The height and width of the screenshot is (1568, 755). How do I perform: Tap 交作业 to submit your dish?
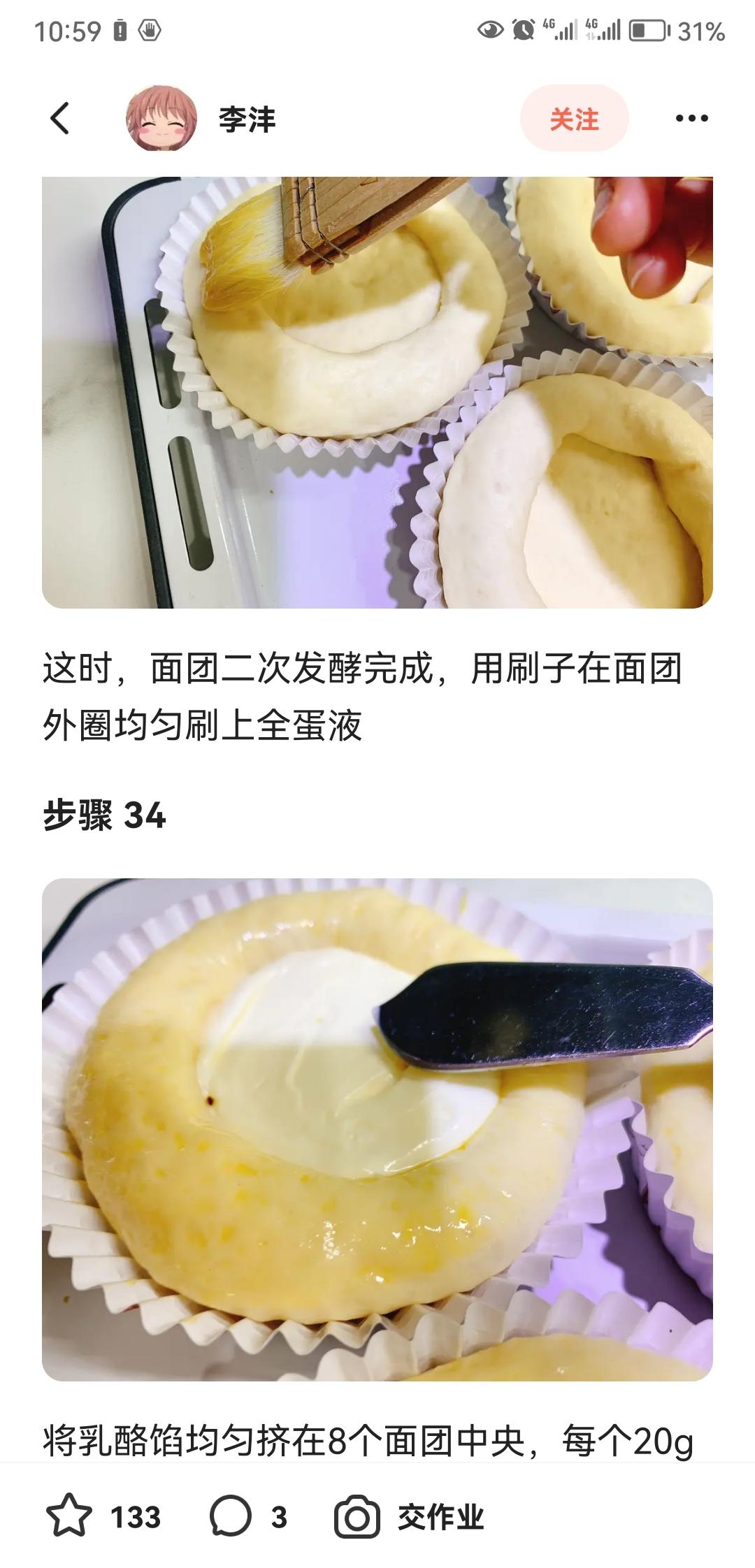[x=410, y=1517]
